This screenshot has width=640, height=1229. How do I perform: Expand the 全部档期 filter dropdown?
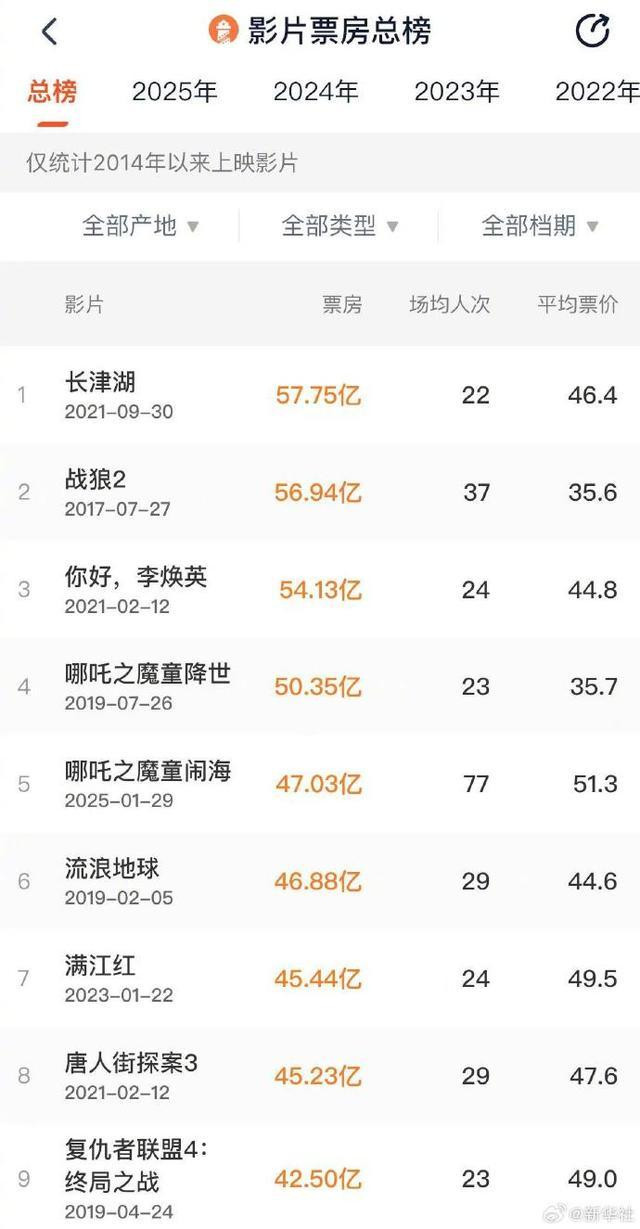point(540,226)
